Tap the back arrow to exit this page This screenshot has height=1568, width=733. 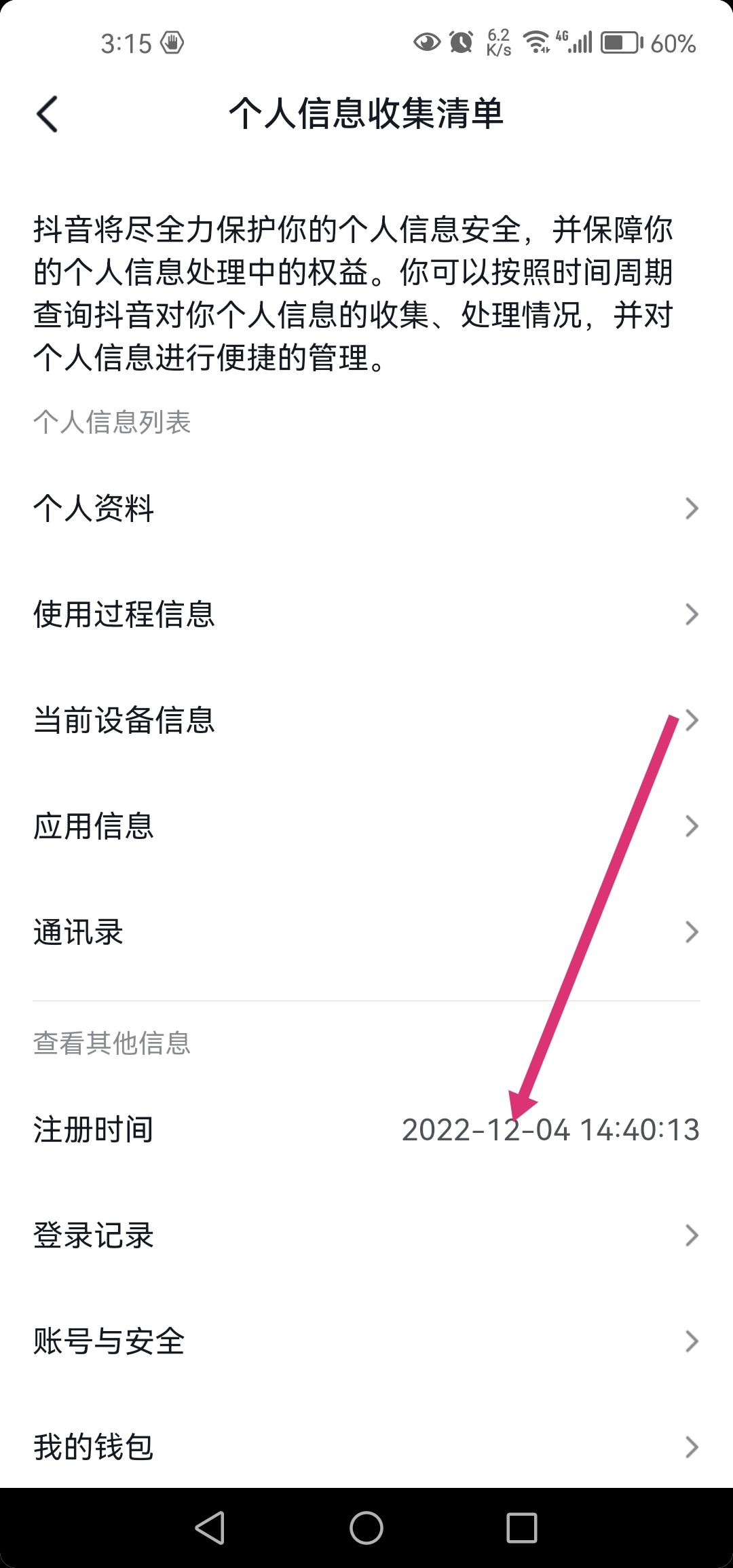click(x=48, y=114)
